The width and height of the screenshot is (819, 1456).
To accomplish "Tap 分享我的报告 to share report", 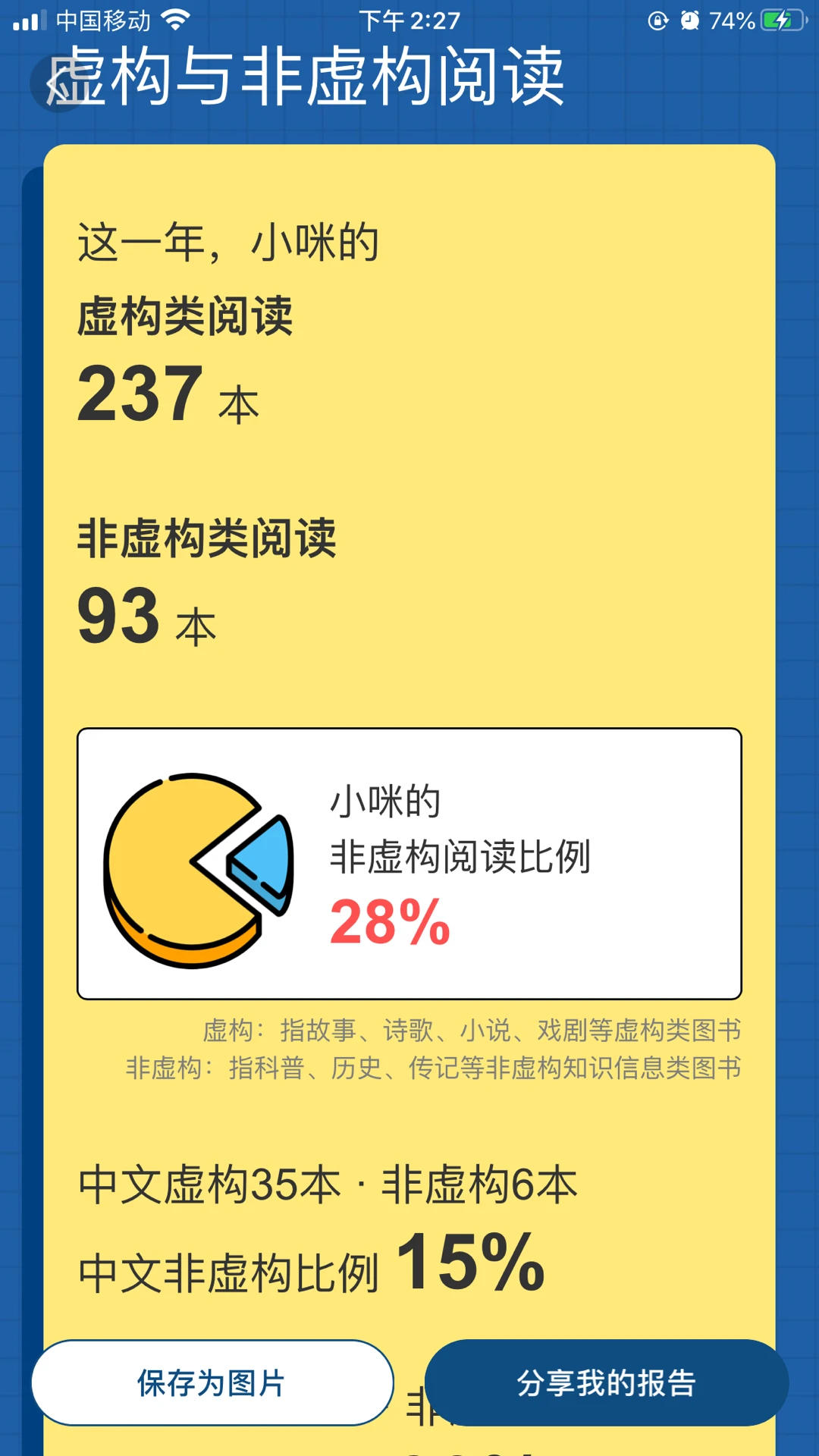I will tap(607, 1382).
